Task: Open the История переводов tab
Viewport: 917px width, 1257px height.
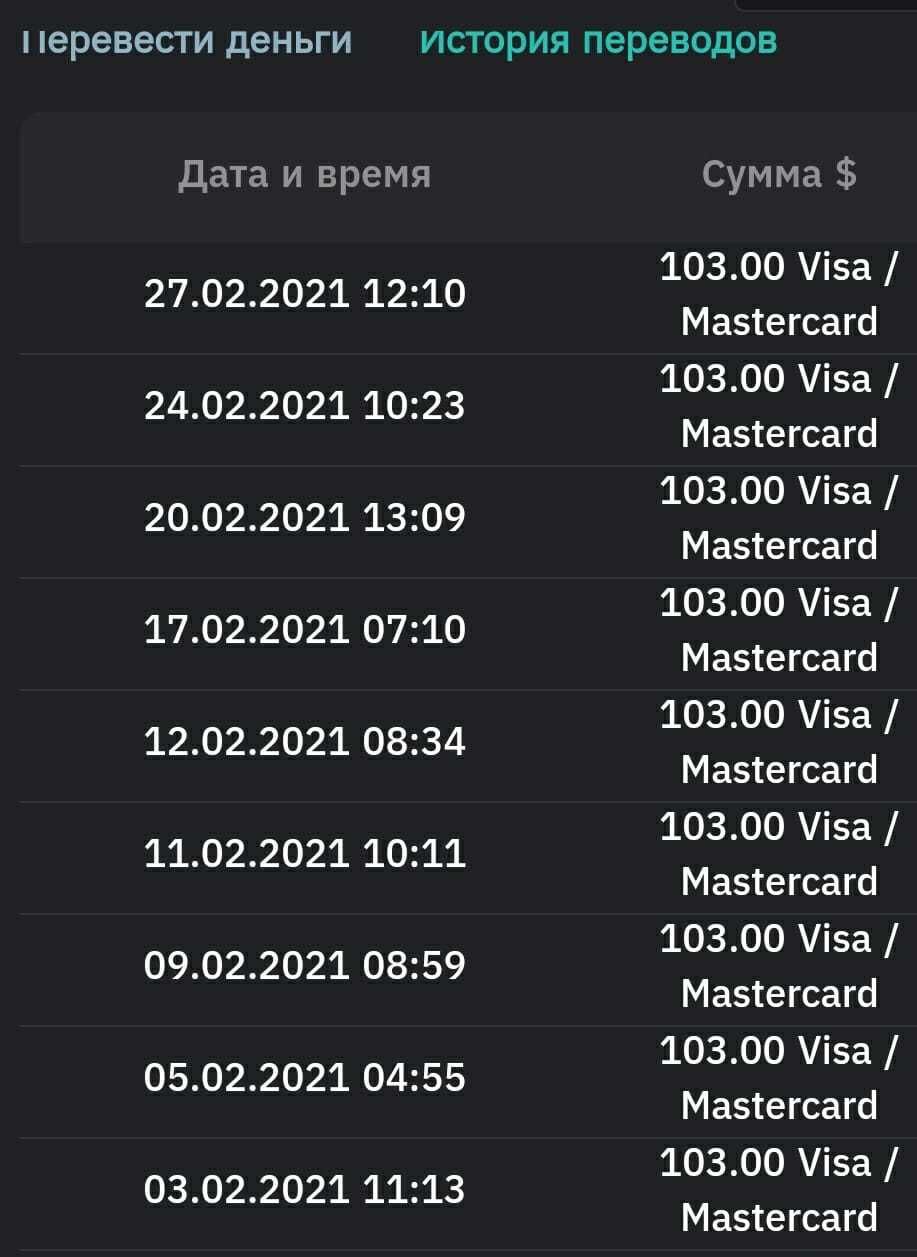Action: point(598,41)
